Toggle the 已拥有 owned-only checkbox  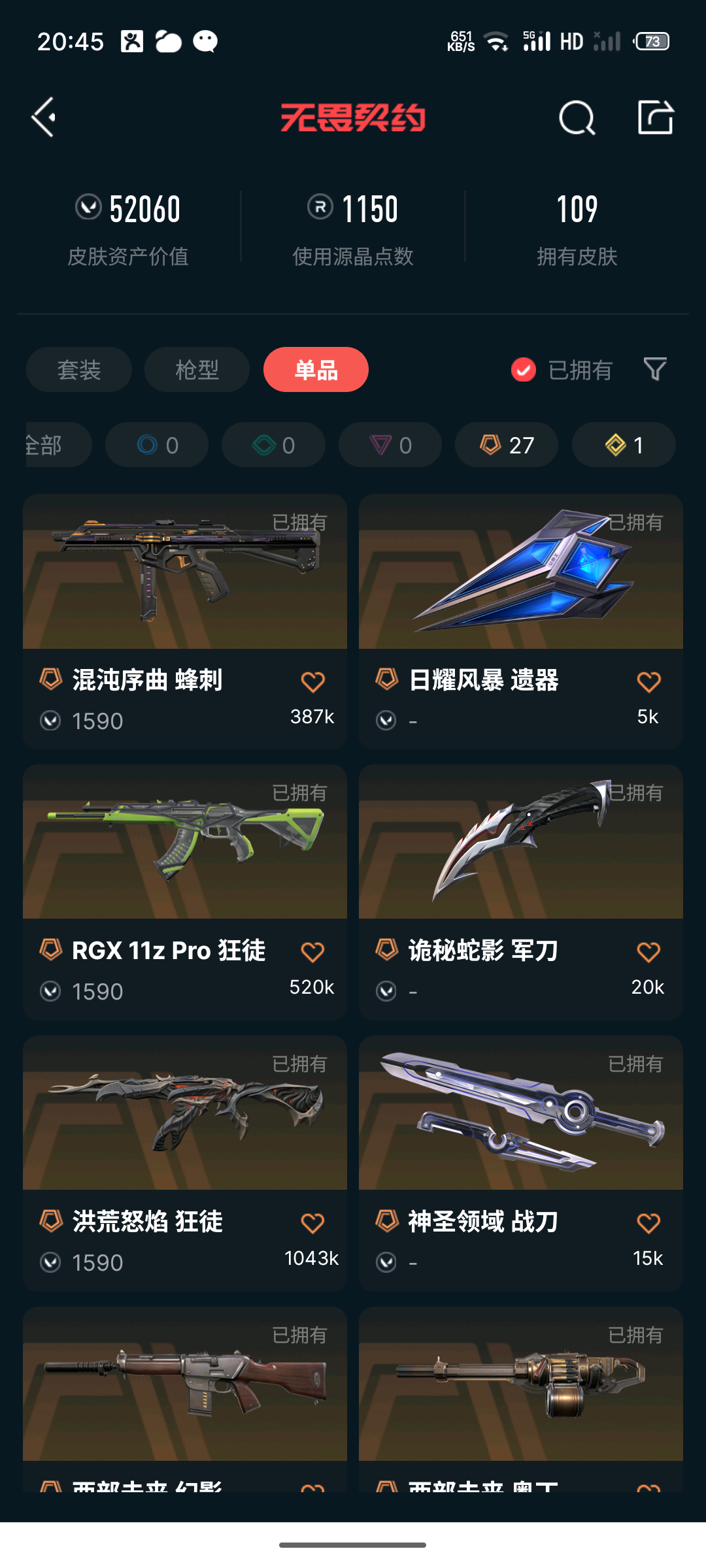point(524,370)
